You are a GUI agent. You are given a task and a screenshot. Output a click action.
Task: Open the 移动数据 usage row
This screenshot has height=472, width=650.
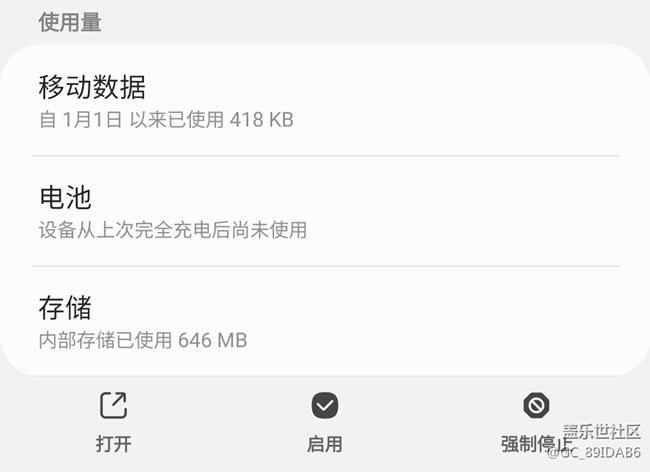point(325,102)
